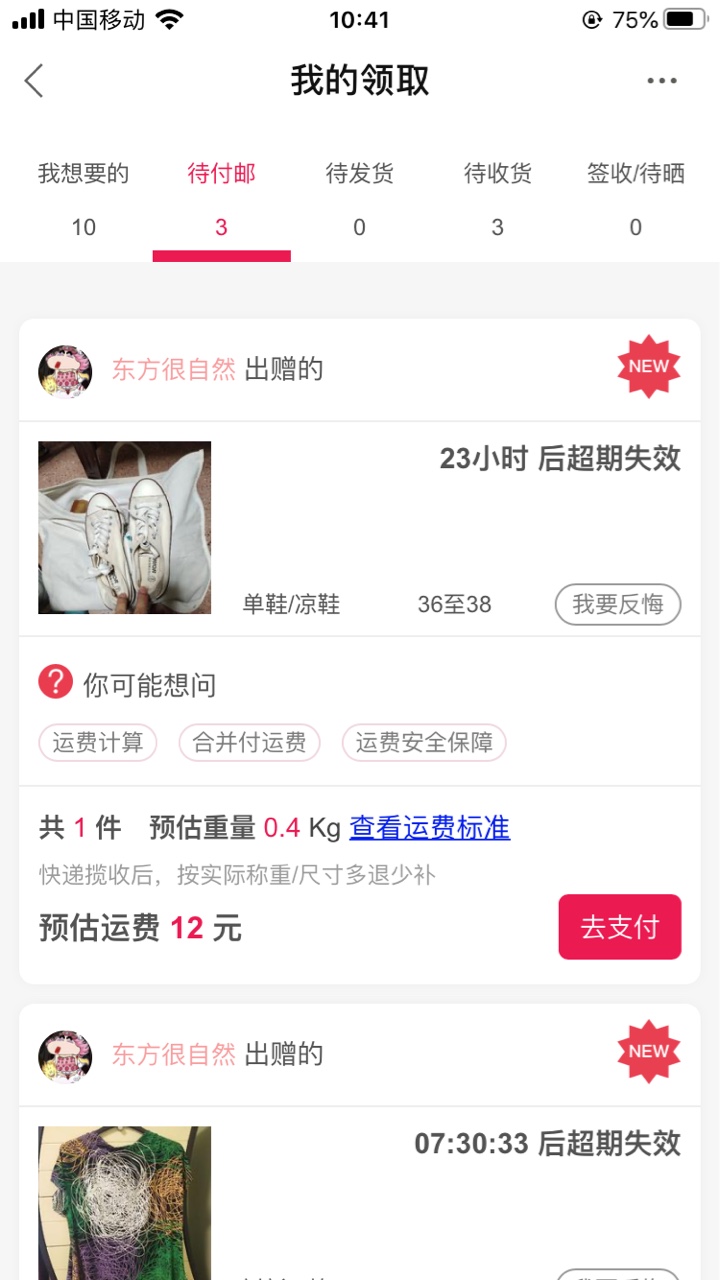The width and height of the screenshot is (720, 1280).
Task: Open the colorful shirt item photo
Action: [x=124, y=1203]
